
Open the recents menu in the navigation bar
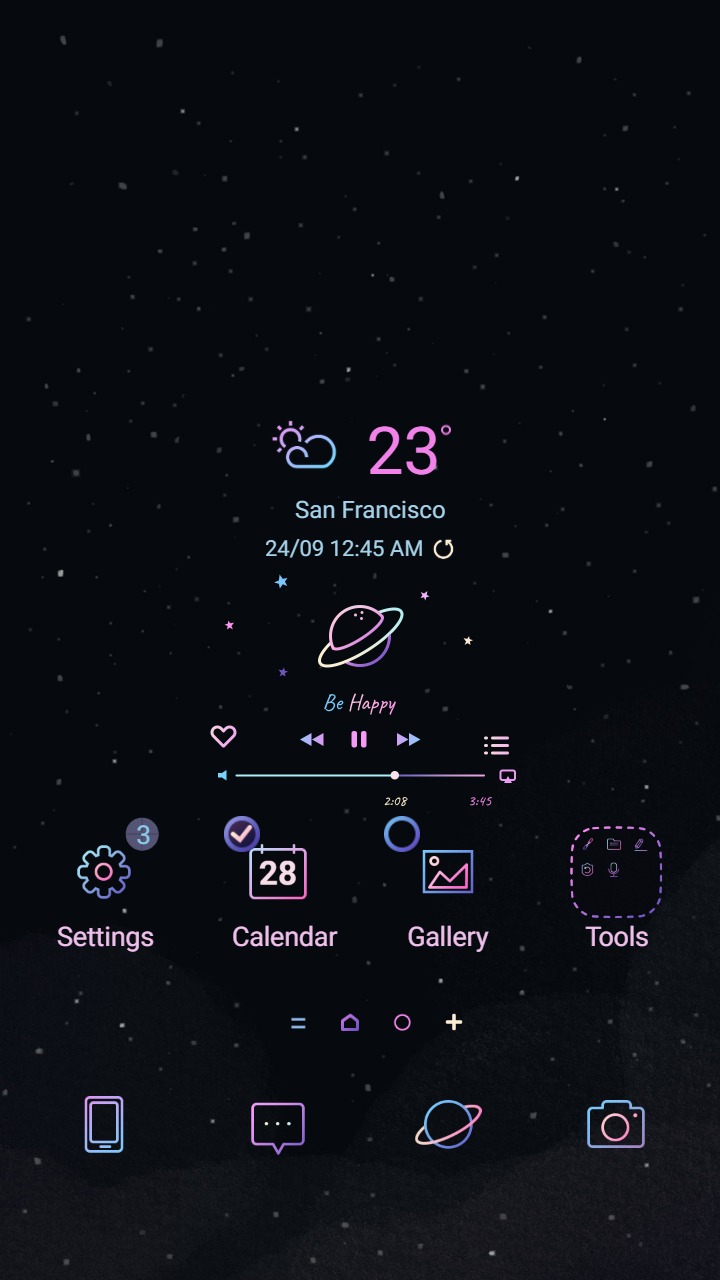(x=298, y=1022)
